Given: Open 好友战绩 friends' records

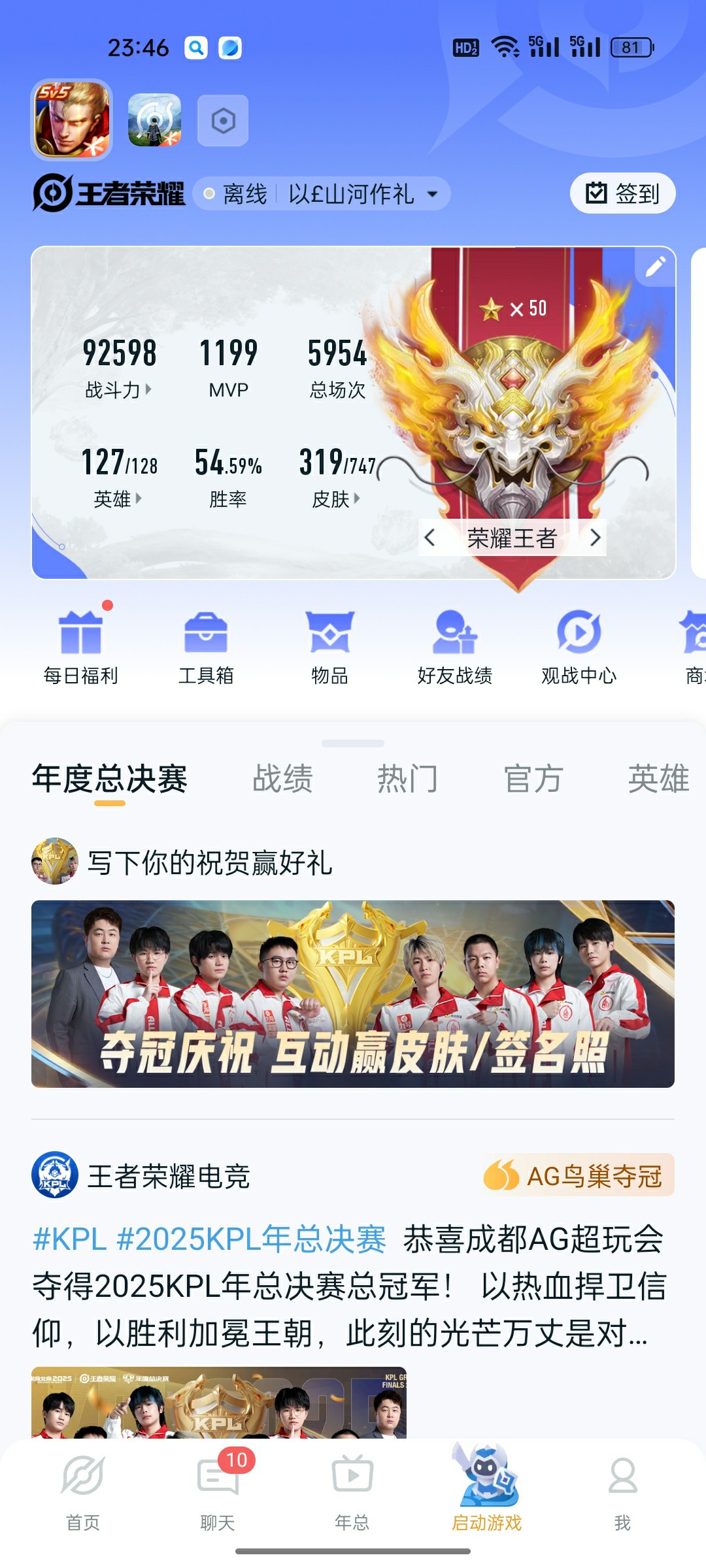Looking at the screenshot, I should (x=455, y=647).
